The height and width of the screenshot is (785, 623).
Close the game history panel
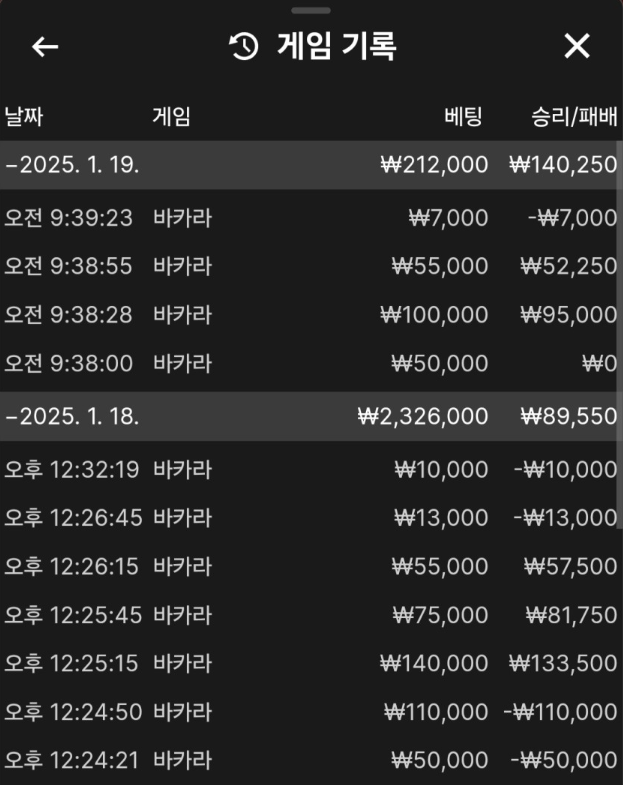[577, 46]
